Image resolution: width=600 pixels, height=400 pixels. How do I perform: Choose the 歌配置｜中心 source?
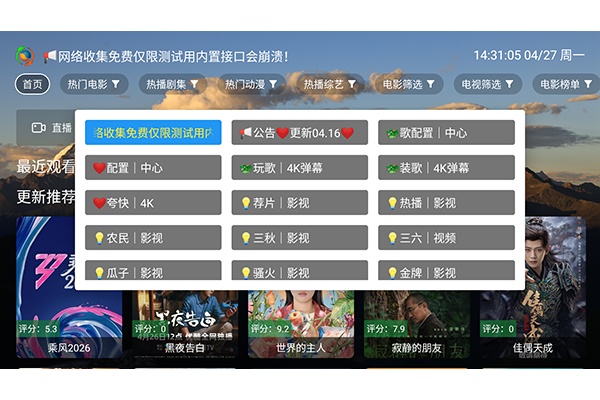pos(446,132)
